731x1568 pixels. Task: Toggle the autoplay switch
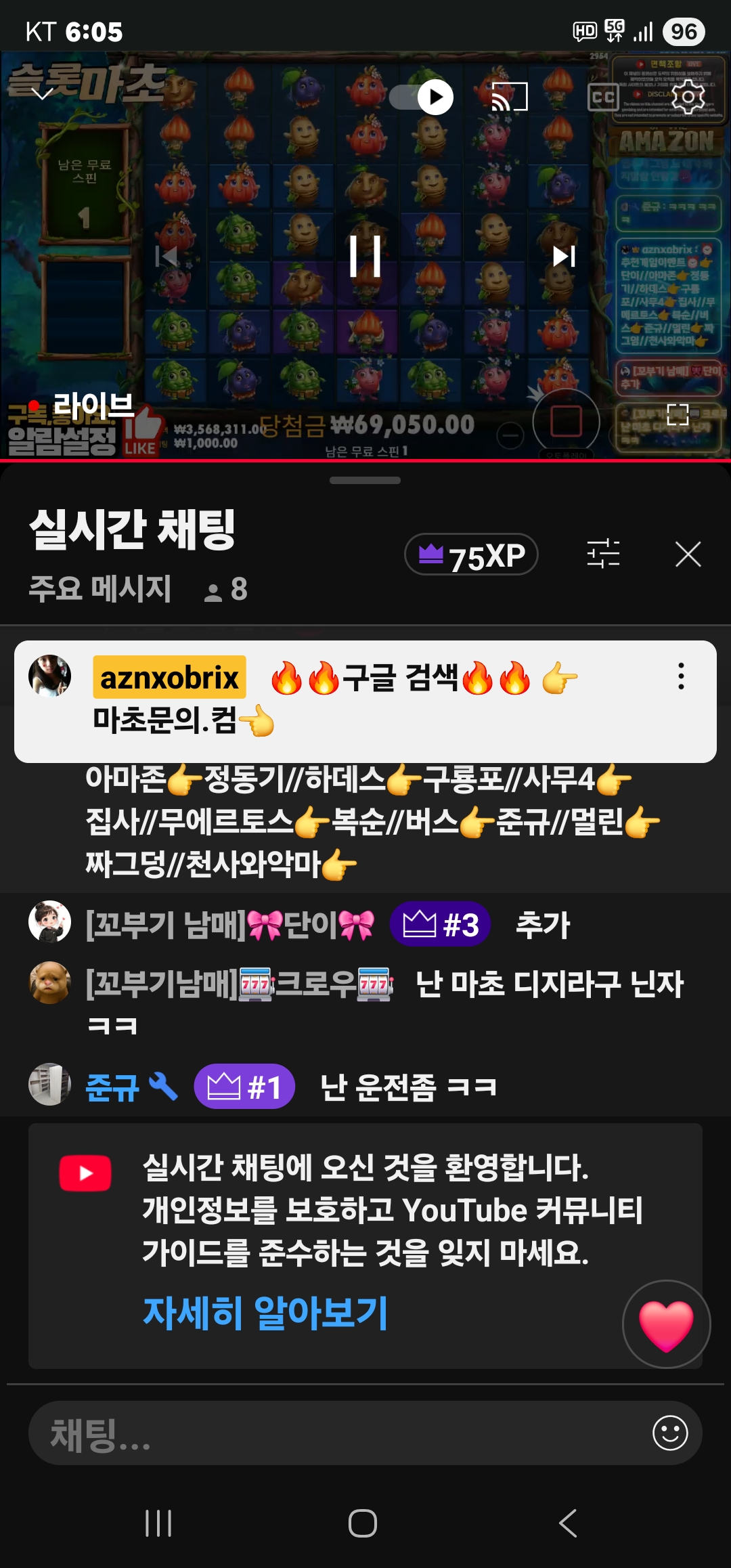pos(422,97)
